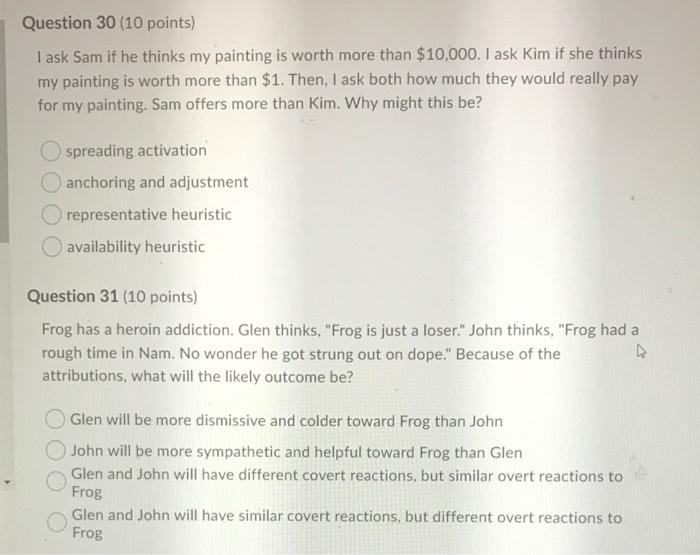Select 'Glen will be more dismissive and colder'

[x=55, y=419]
